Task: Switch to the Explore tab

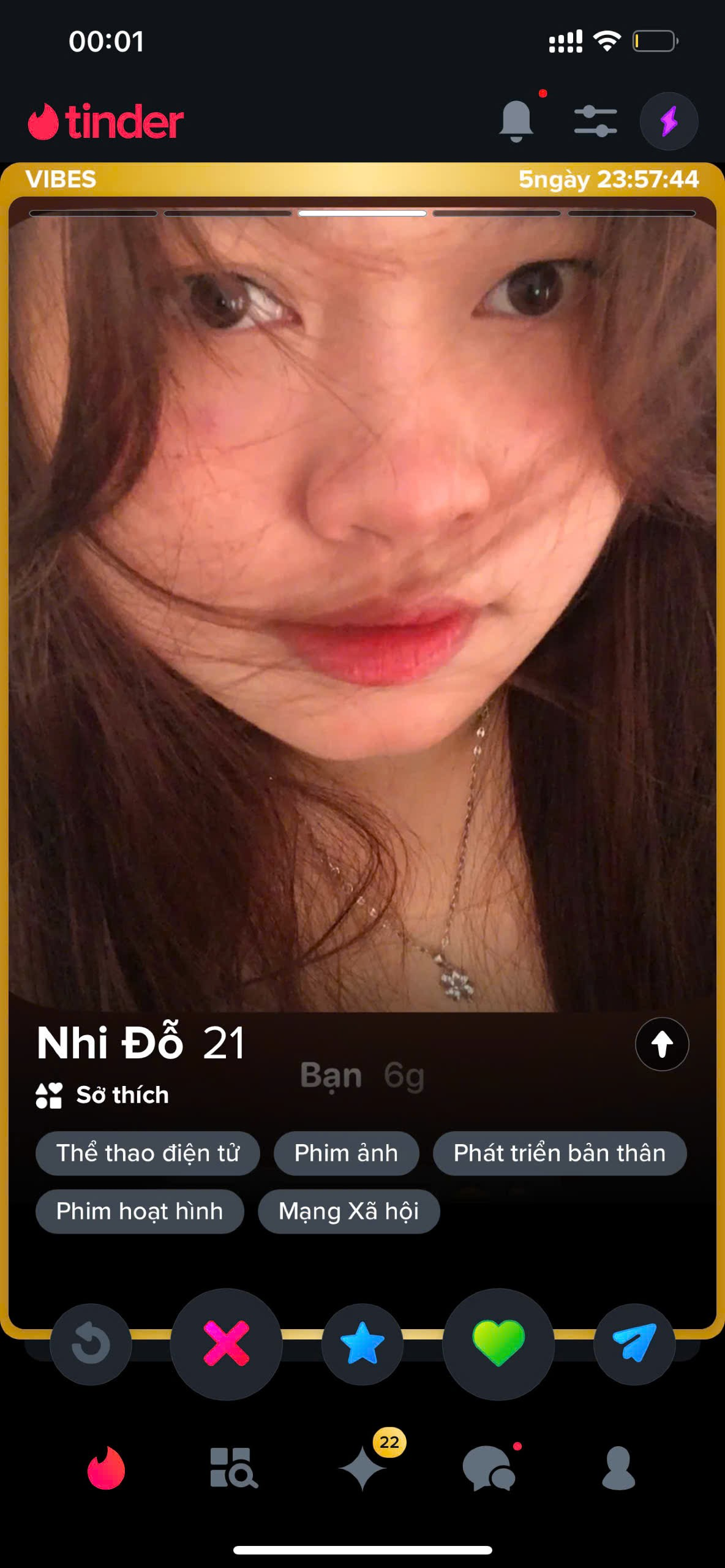Action: [x=233, y=1468]
